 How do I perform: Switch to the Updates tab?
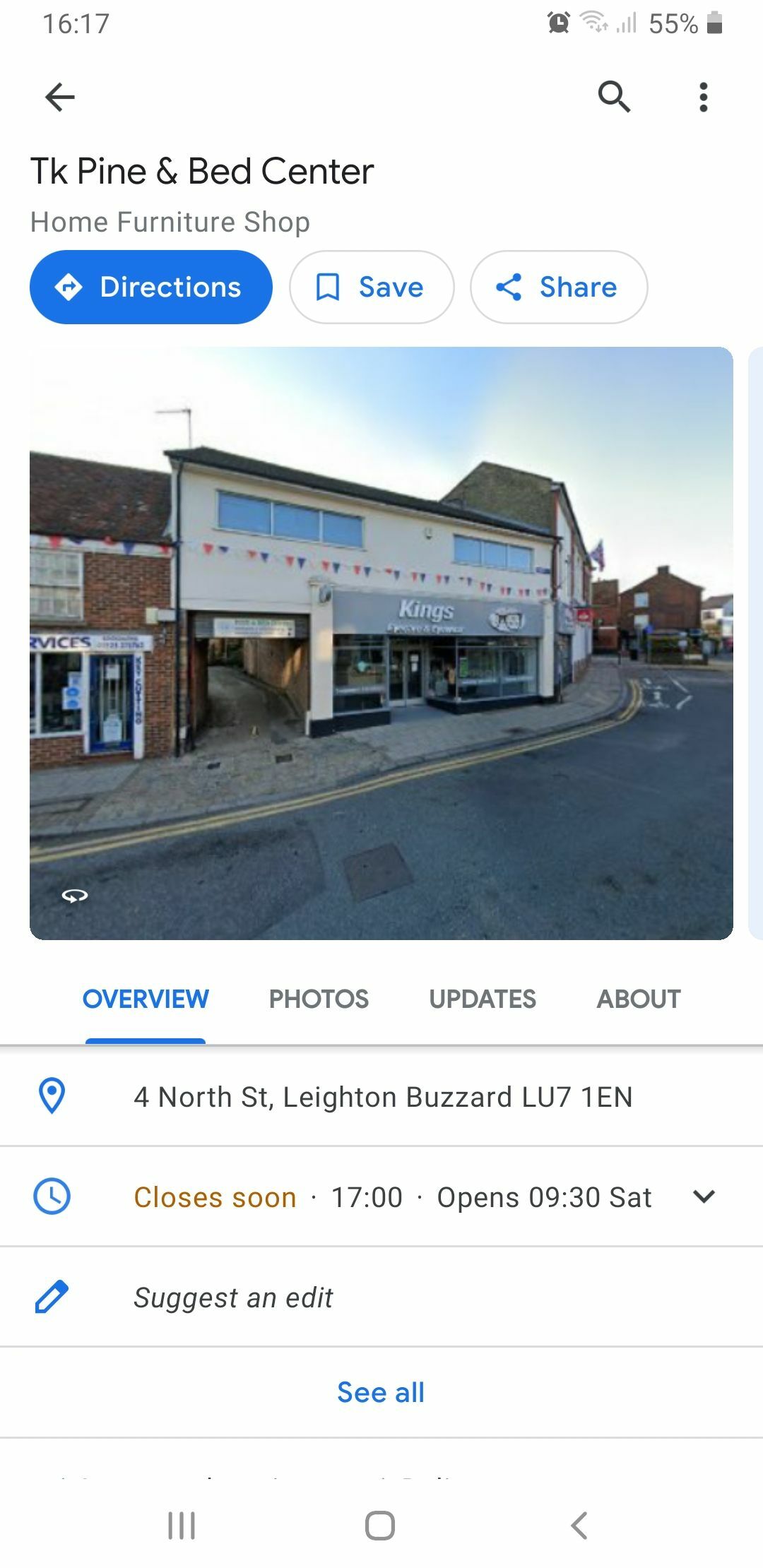coord(483,999)
